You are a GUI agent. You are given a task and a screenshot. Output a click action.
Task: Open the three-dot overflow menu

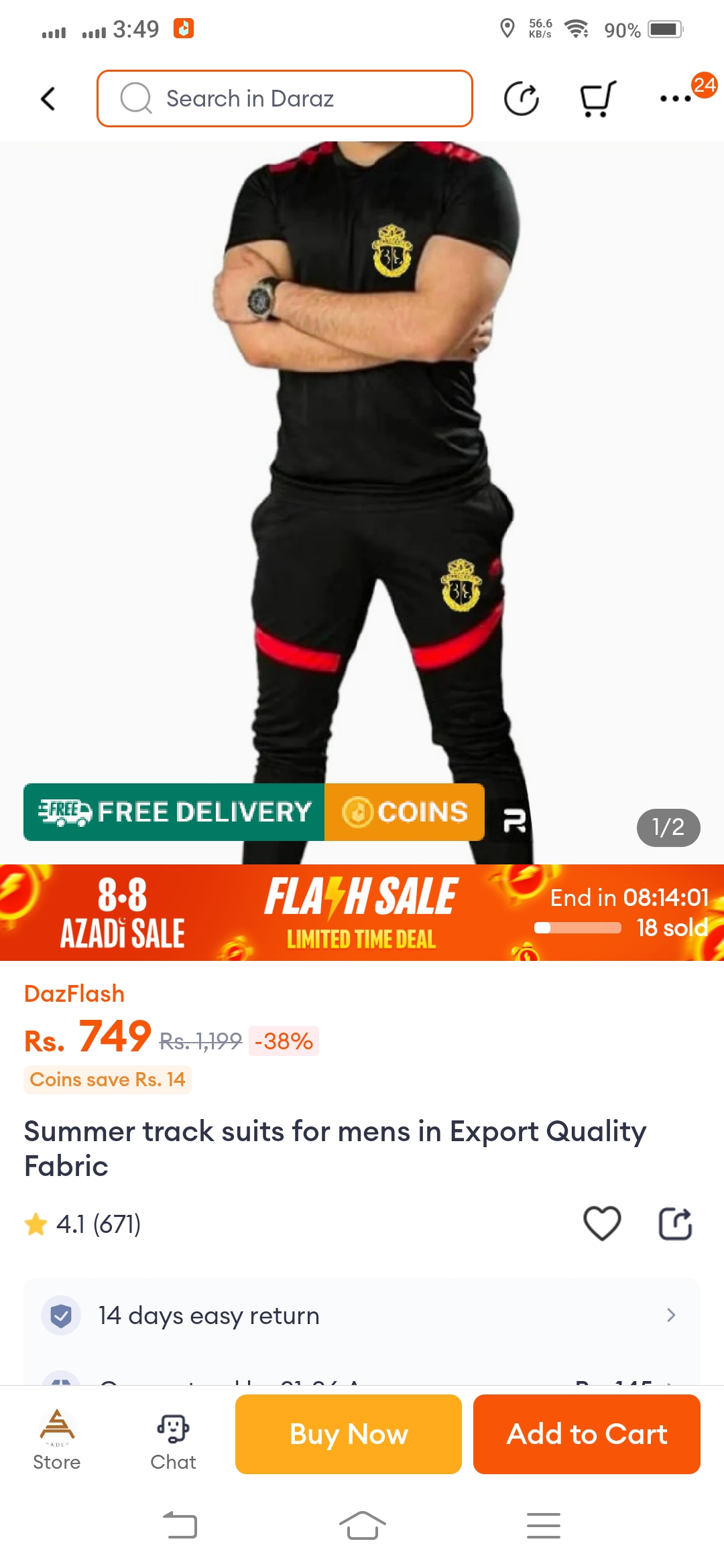[675, 99]
